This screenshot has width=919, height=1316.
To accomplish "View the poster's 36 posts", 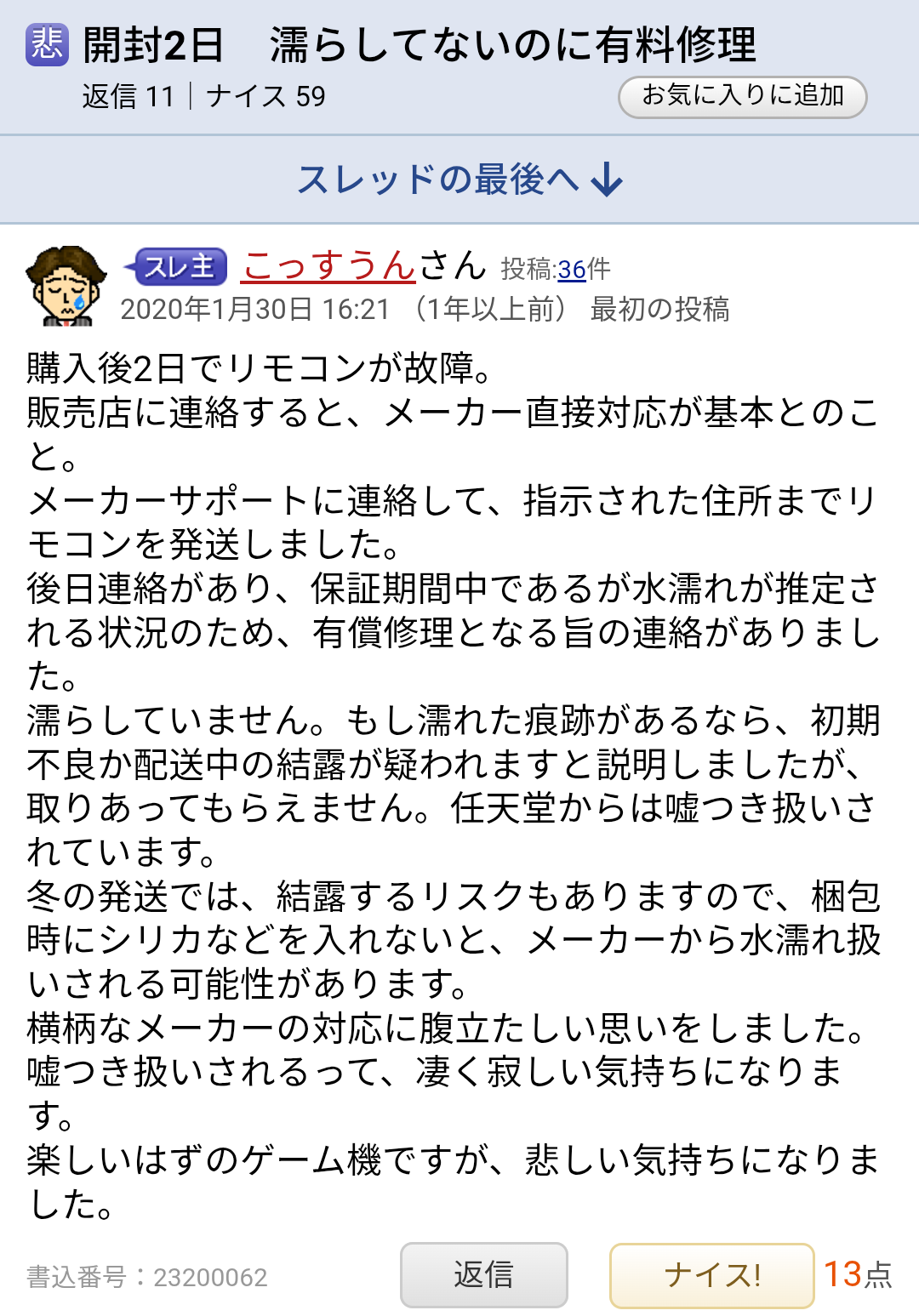I will pyautogui.click(x=572, y=270).
